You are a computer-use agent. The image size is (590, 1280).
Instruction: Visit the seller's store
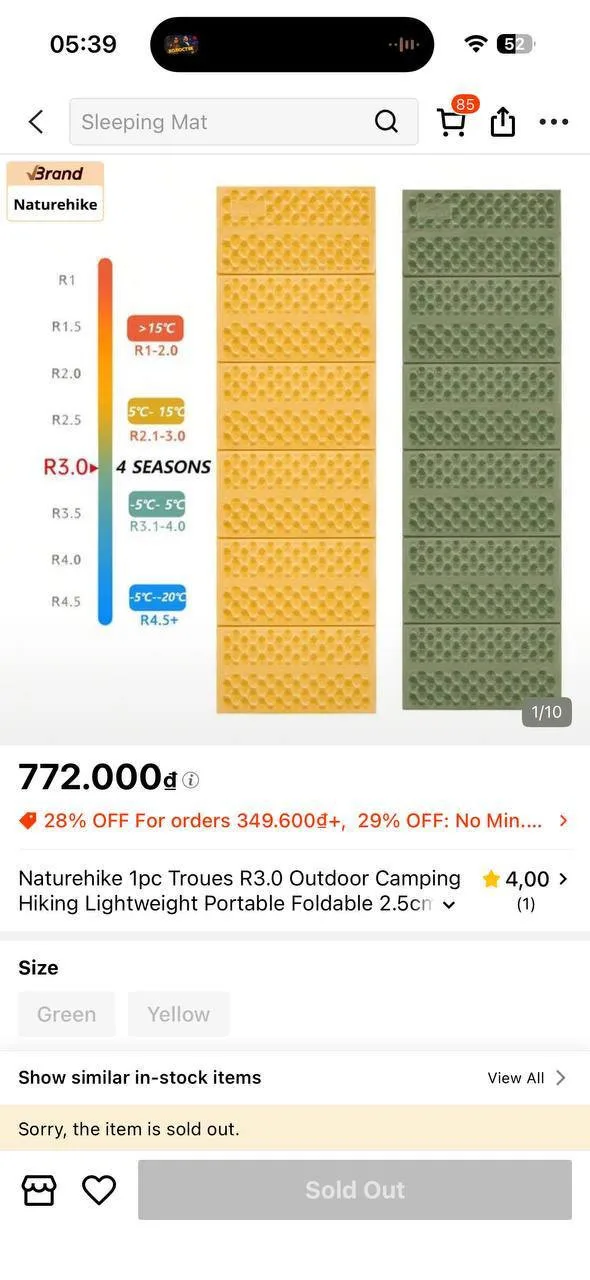pyautogui.click(x=39, y=1190)
